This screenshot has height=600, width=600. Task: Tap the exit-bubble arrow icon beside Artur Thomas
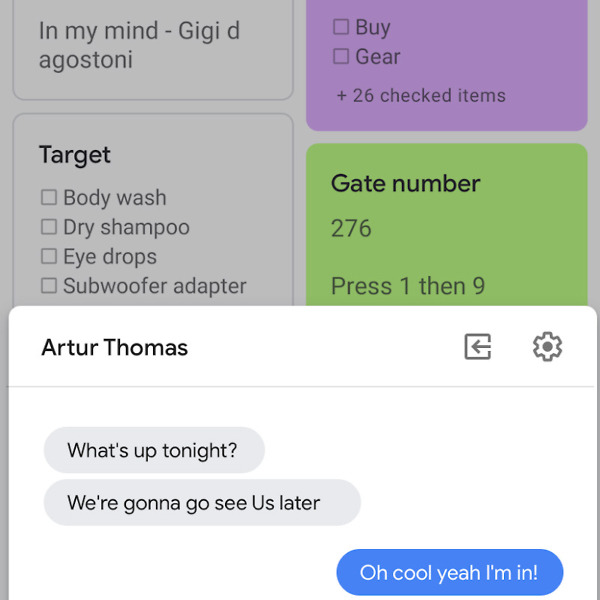click(x=478, y=347)
